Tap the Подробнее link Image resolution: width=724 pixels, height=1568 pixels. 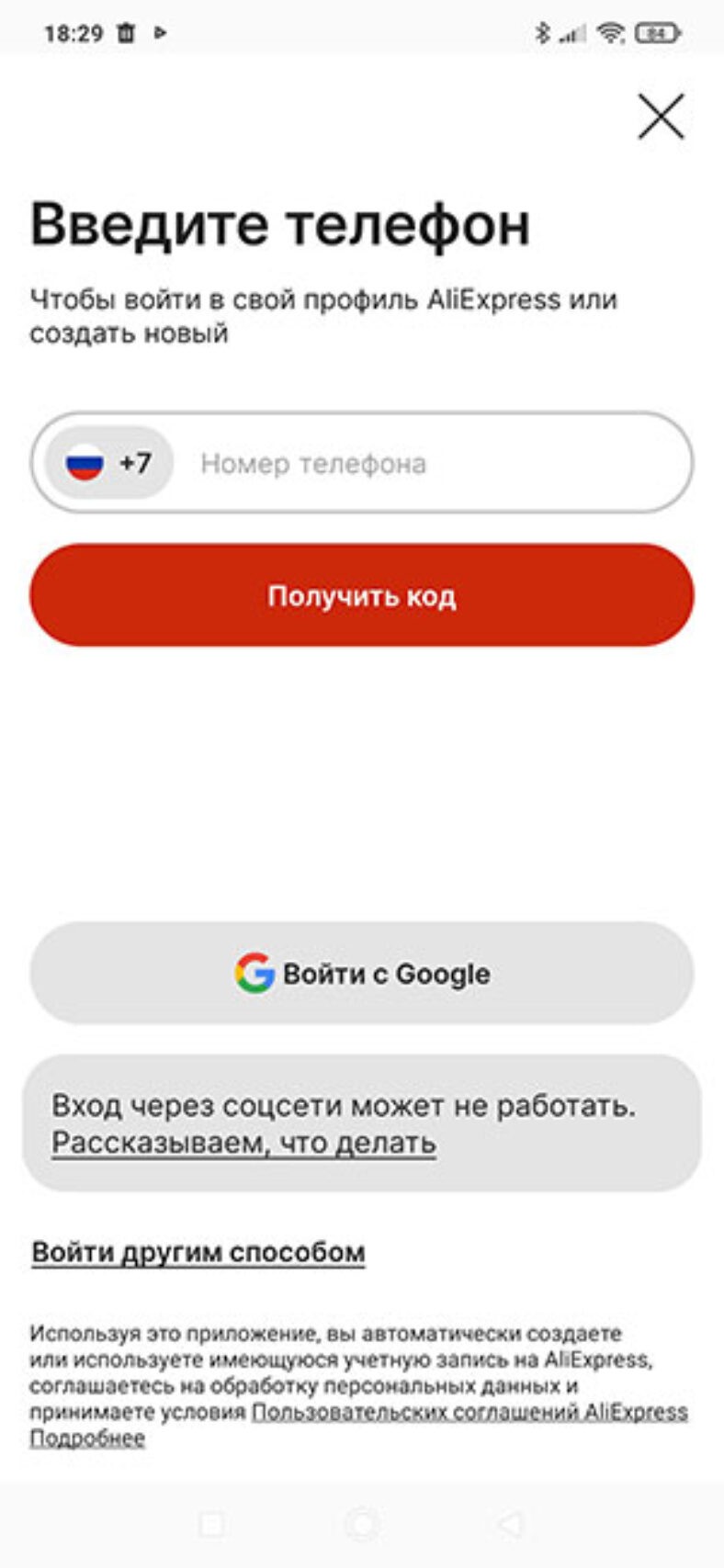coord(87,1438)
